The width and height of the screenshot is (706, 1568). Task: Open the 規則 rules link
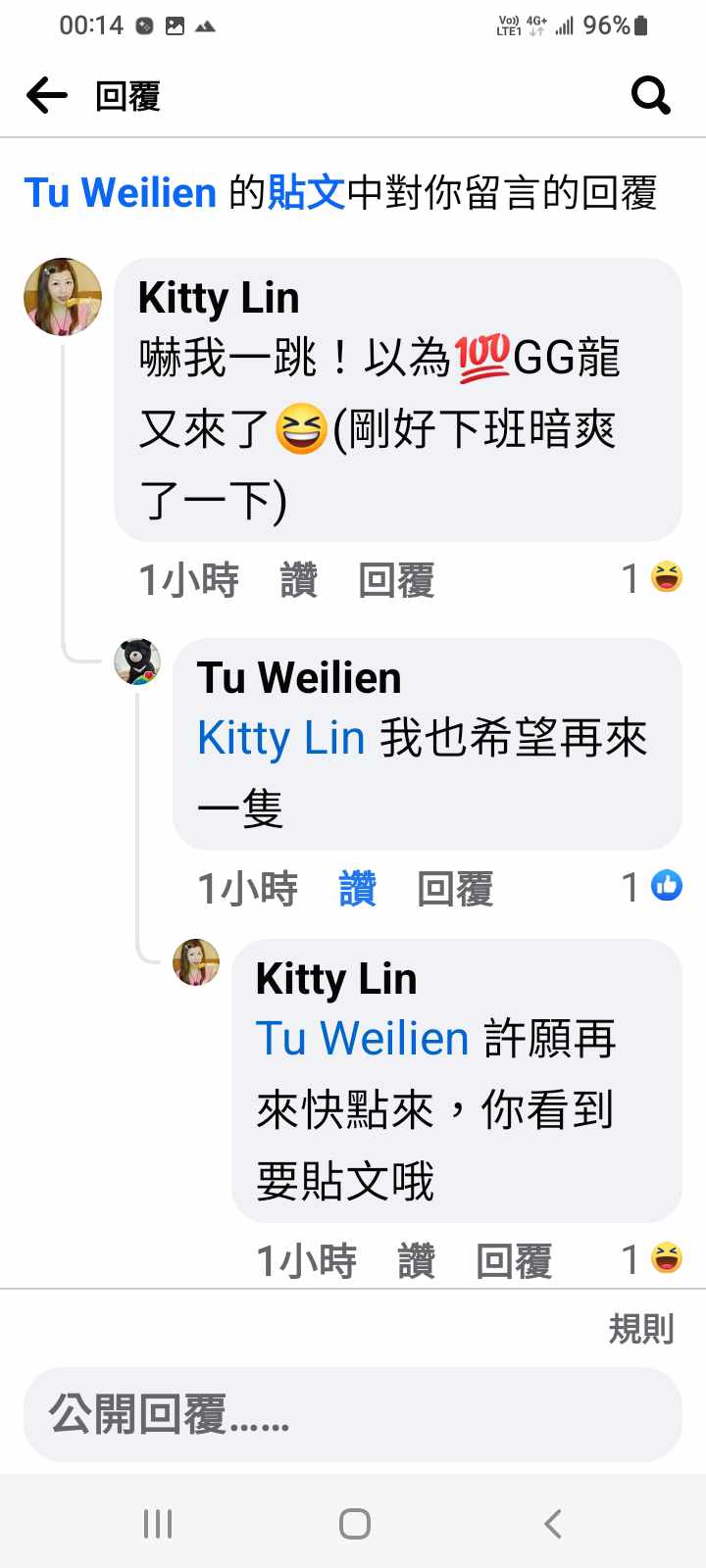641,1330
